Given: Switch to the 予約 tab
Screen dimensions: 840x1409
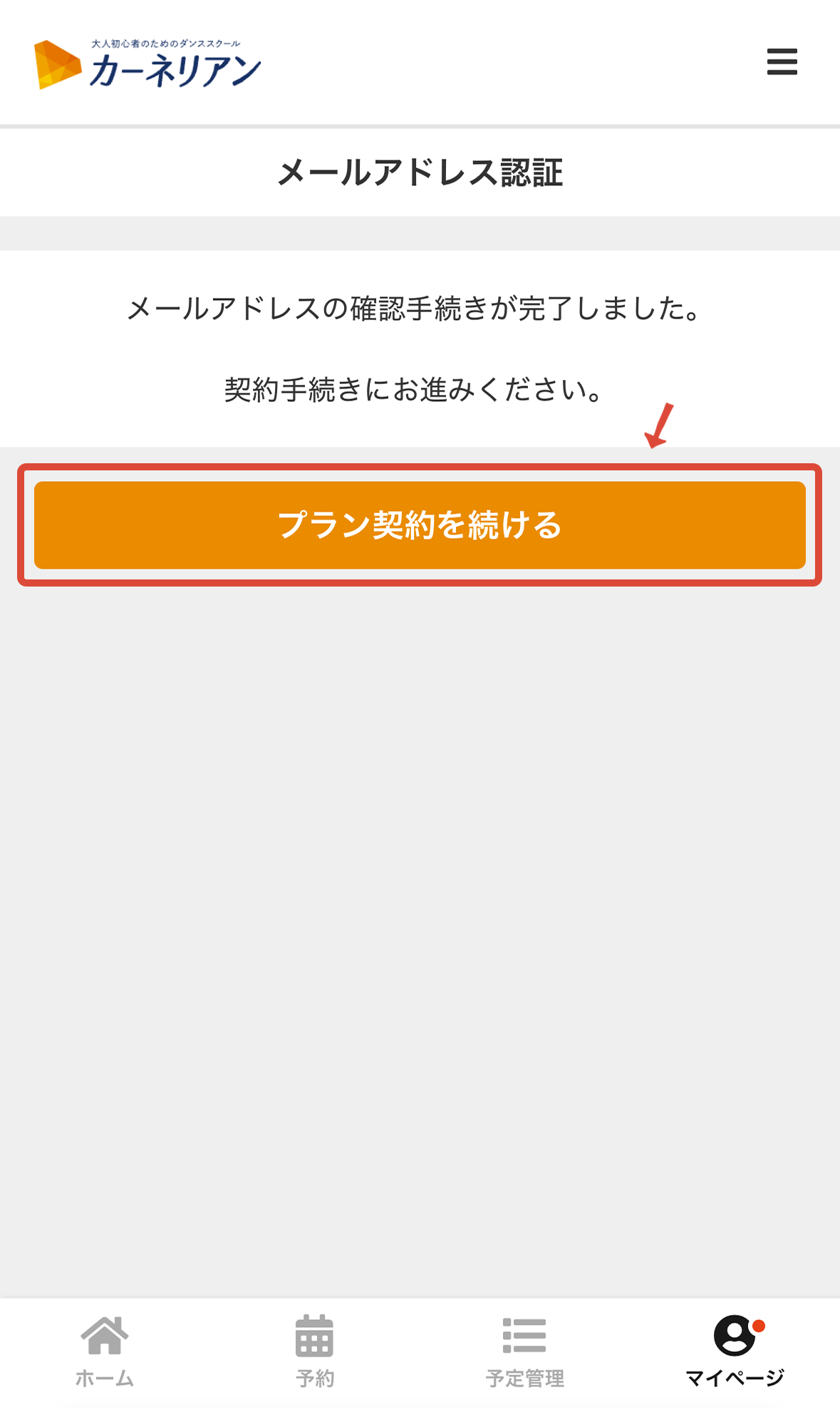Looking at the screenshot, I should pos(314,1352).
